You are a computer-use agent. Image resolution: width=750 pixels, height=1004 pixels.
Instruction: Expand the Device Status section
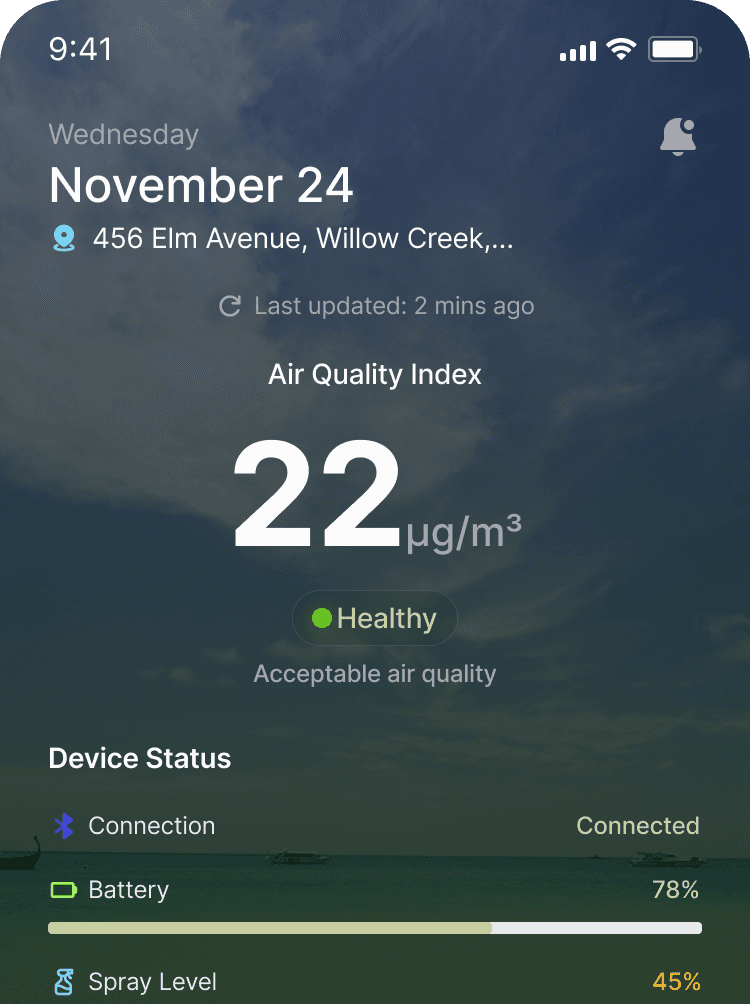[x=140, y=758]
